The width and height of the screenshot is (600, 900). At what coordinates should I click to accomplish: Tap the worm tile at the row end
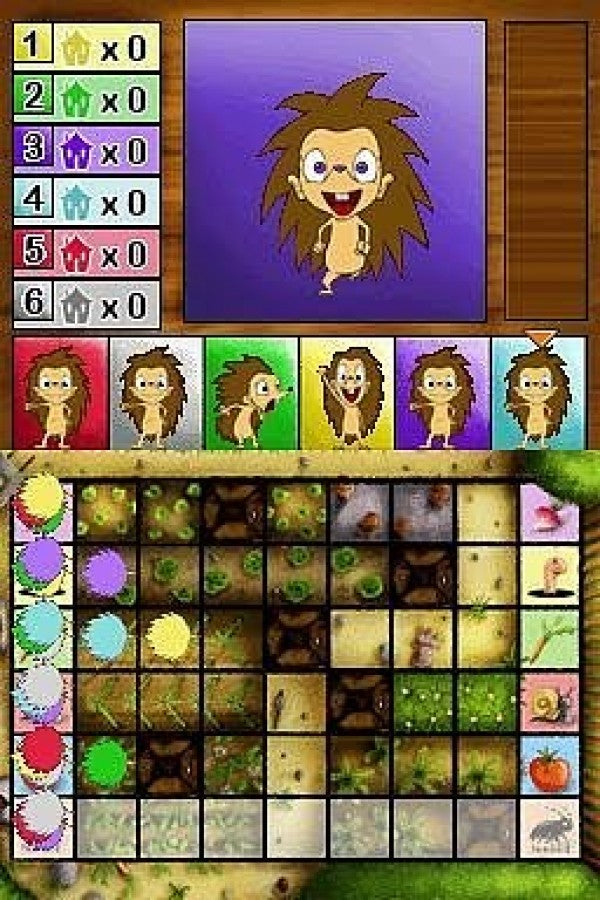tap(549, 576)
